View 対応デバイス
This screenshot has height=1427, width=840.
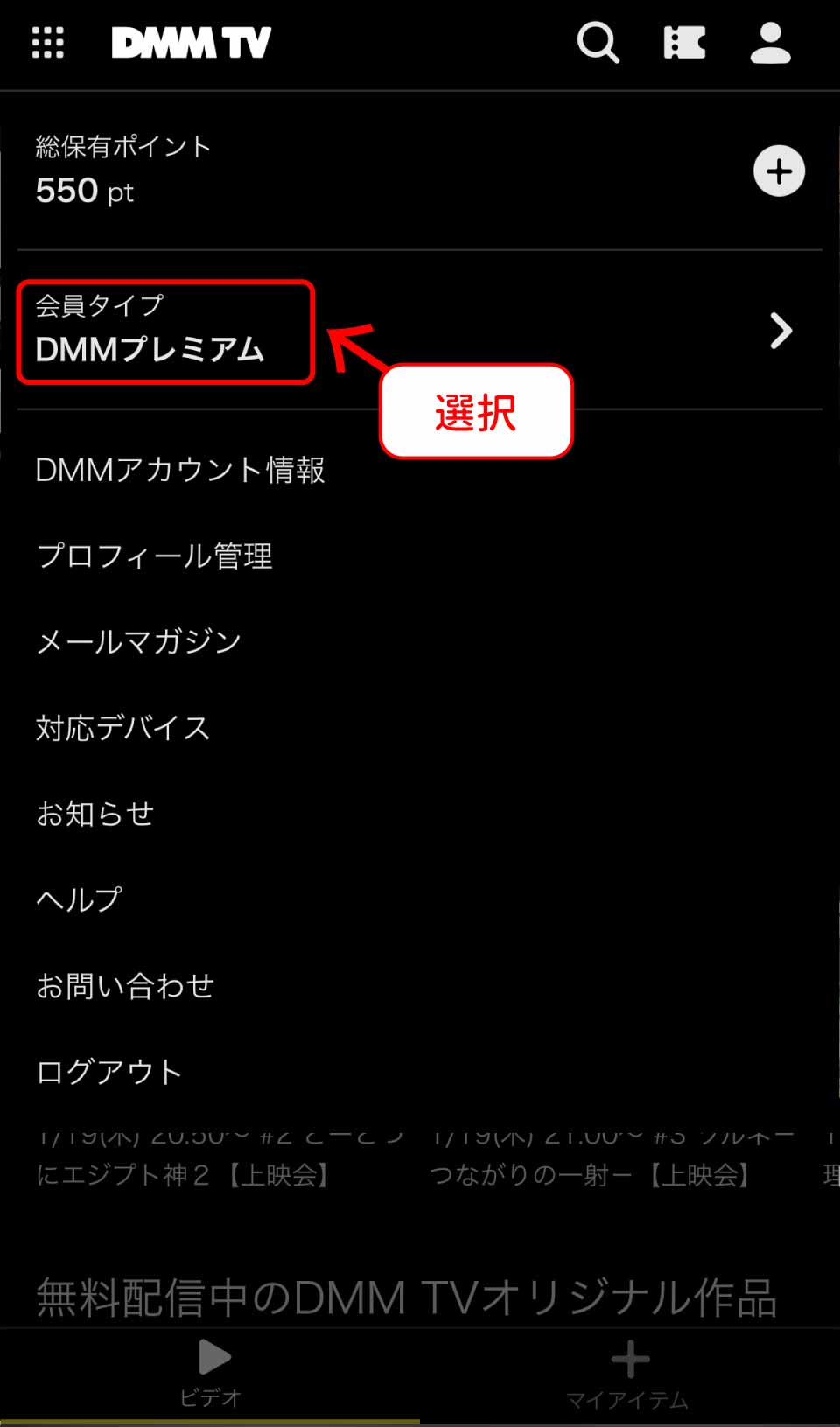click(x=122, y=727)
